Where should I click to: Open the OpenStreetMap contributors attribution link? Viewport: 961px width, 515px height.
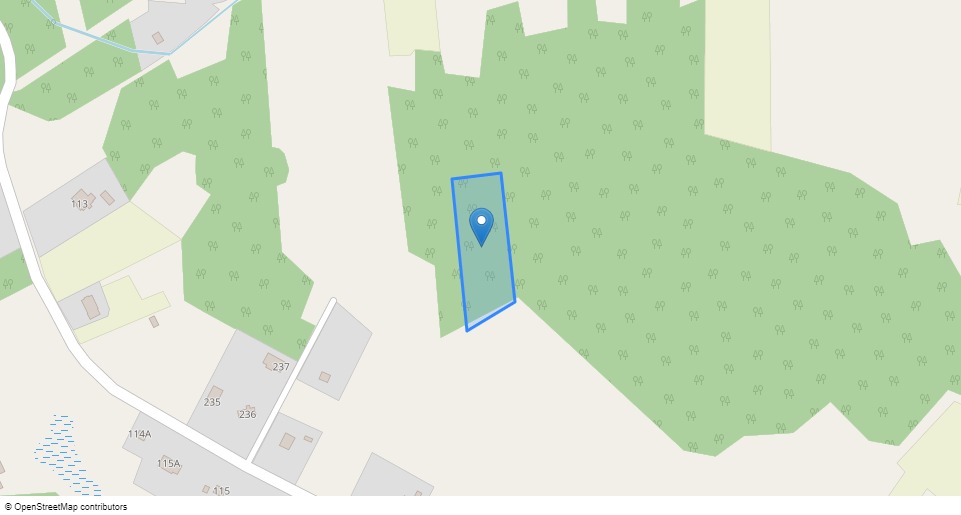(x=70, y=507)
